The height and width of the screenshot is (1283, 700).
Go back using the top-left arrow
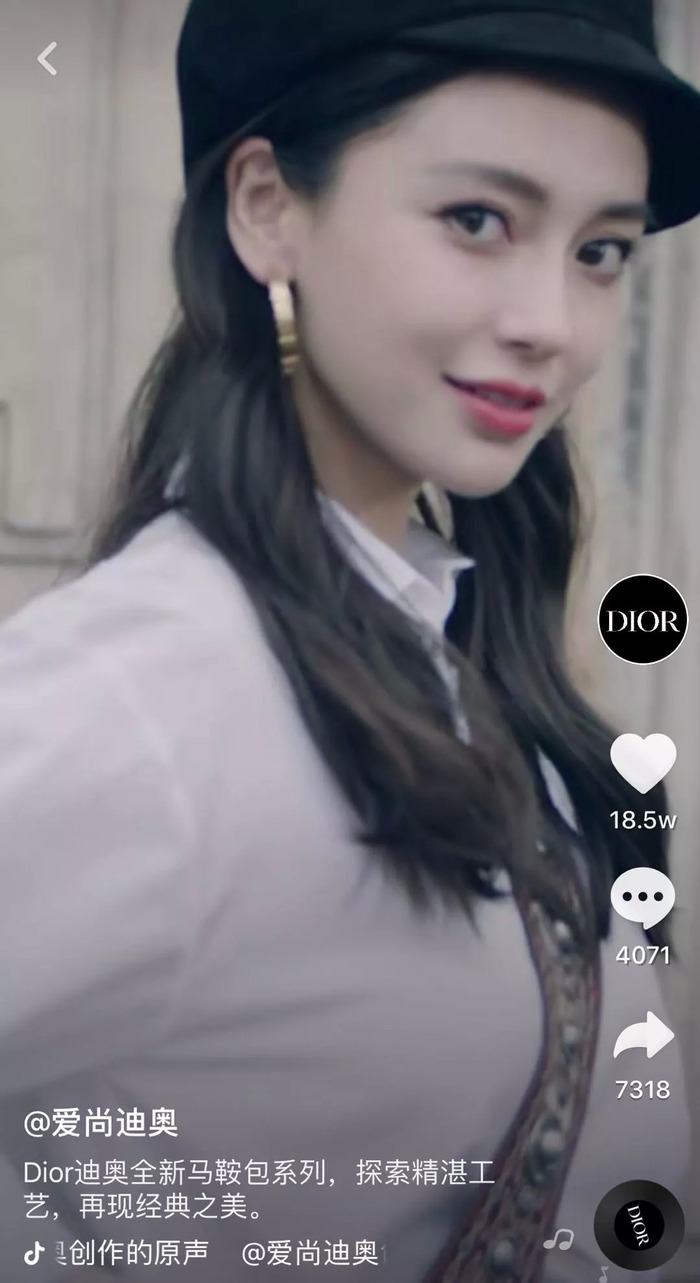(x=47, y=59)
